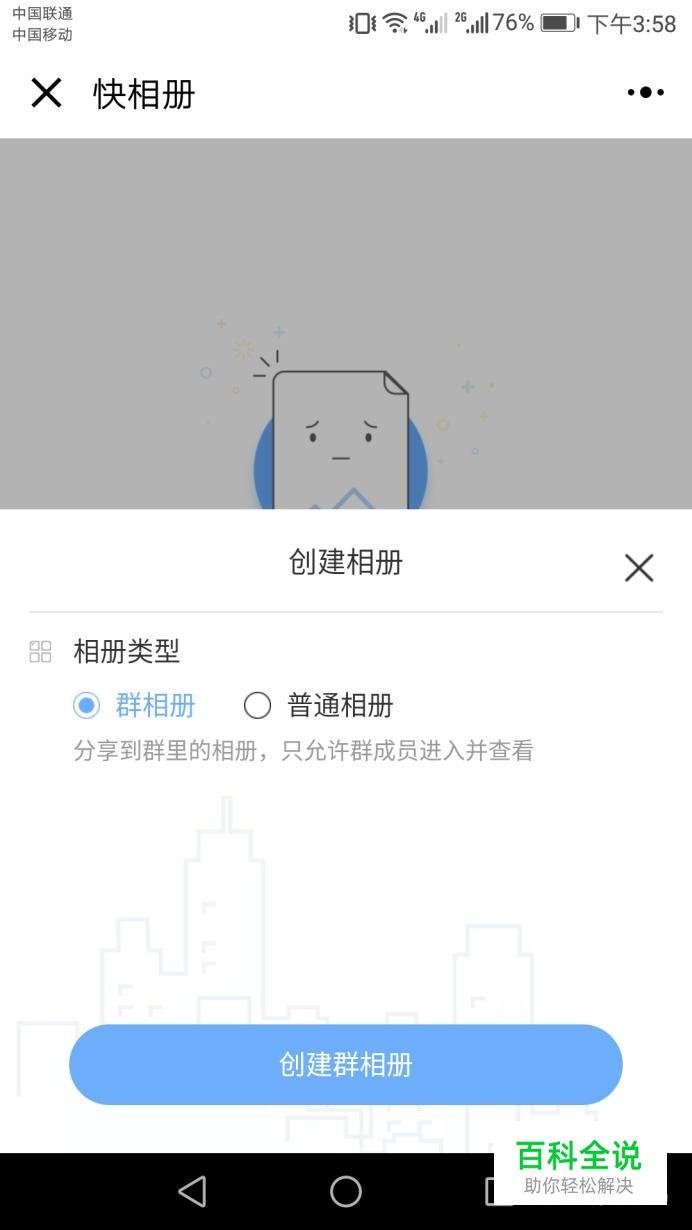Return to the system home screen
The width and height of the screenshot is (692, 1230).
click(346, 1191)
